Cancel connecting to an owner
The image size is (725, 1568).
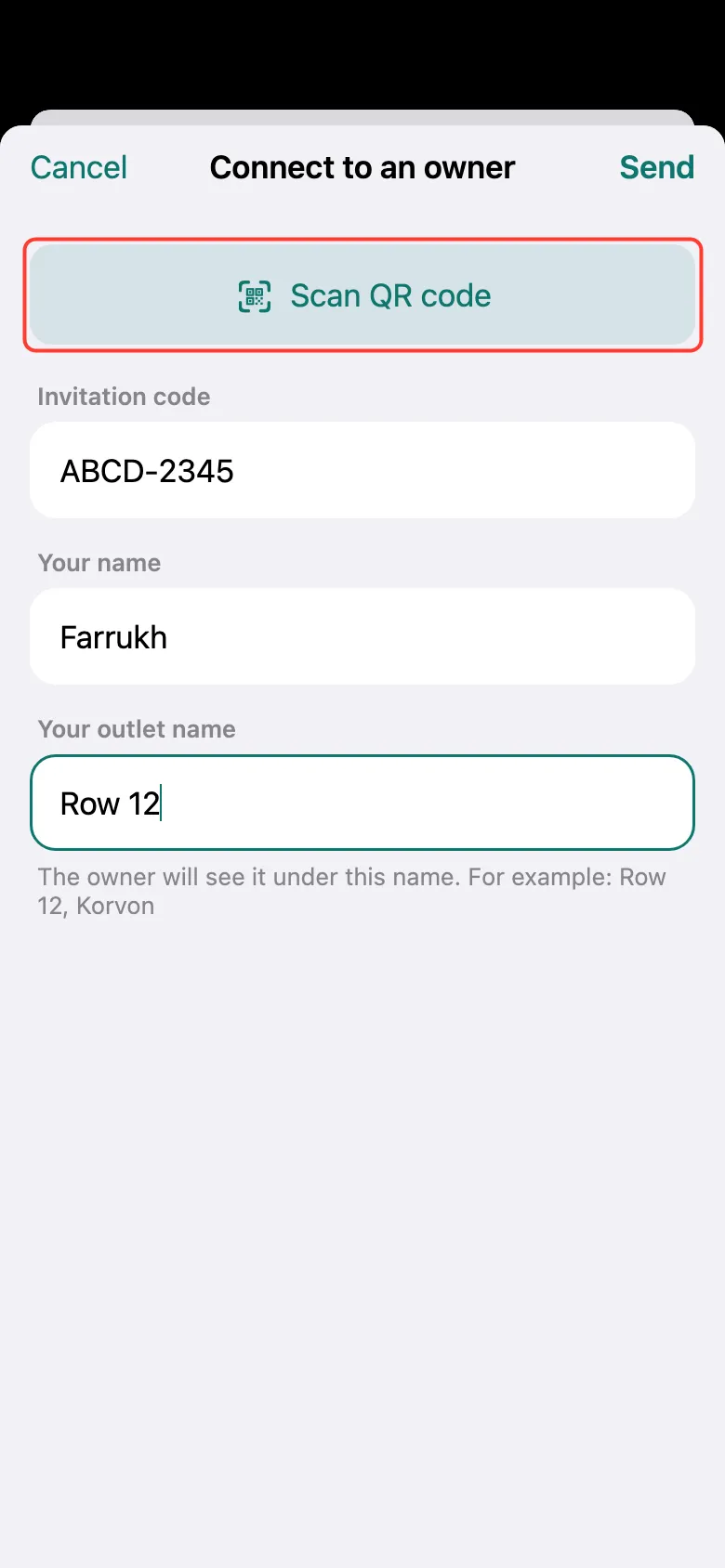[79, 167]
